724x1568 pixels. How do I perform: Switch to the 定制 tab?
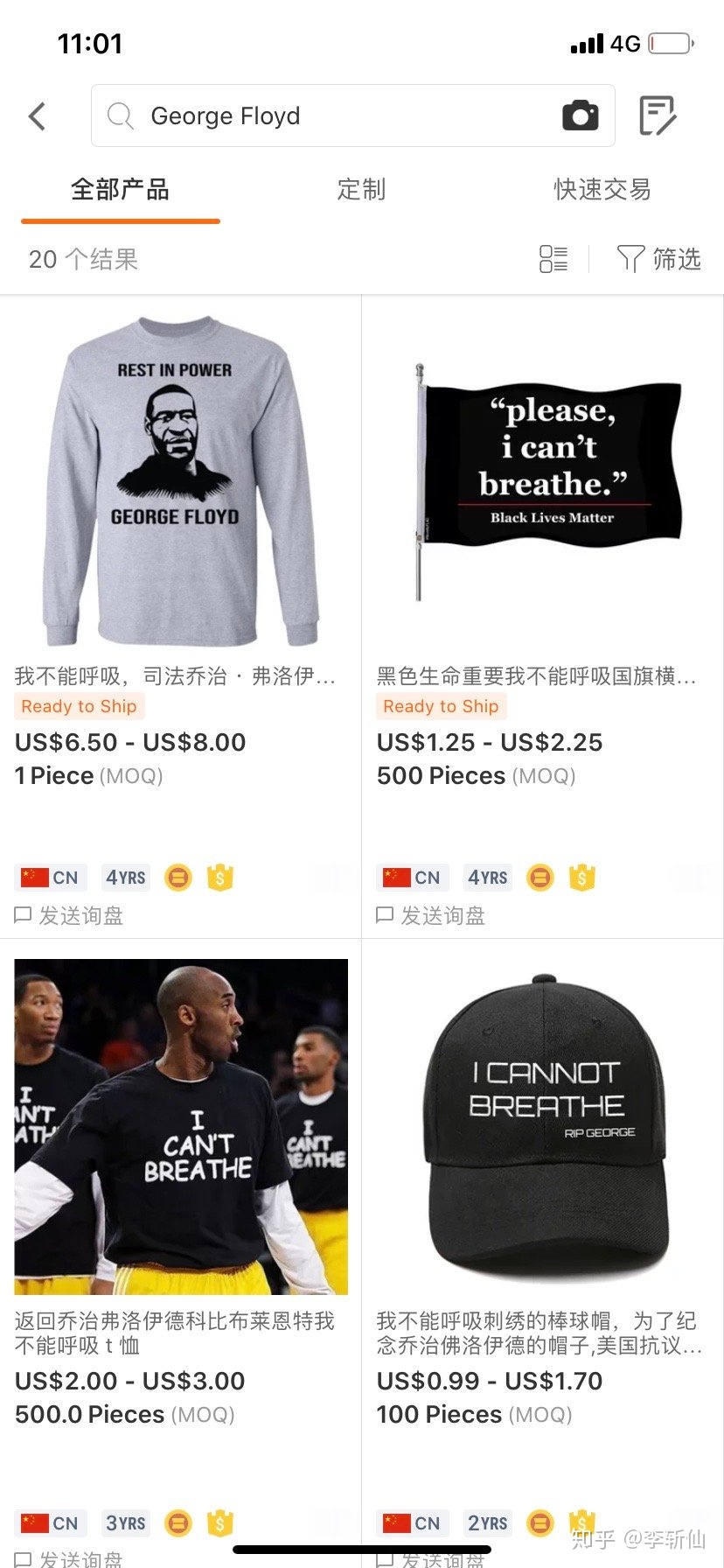[x=361, y=189]
